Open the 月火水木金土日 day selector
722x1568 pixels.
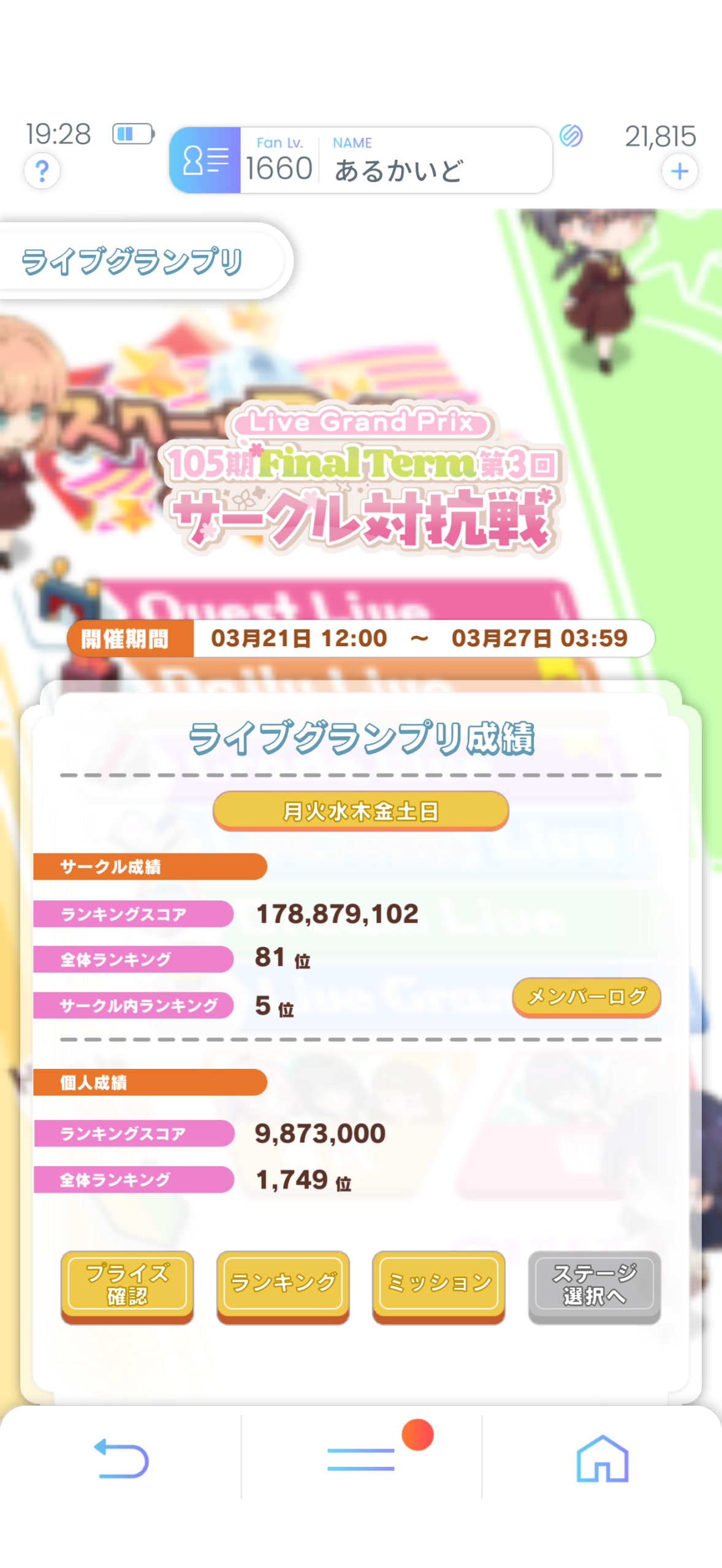click(360, 811)
